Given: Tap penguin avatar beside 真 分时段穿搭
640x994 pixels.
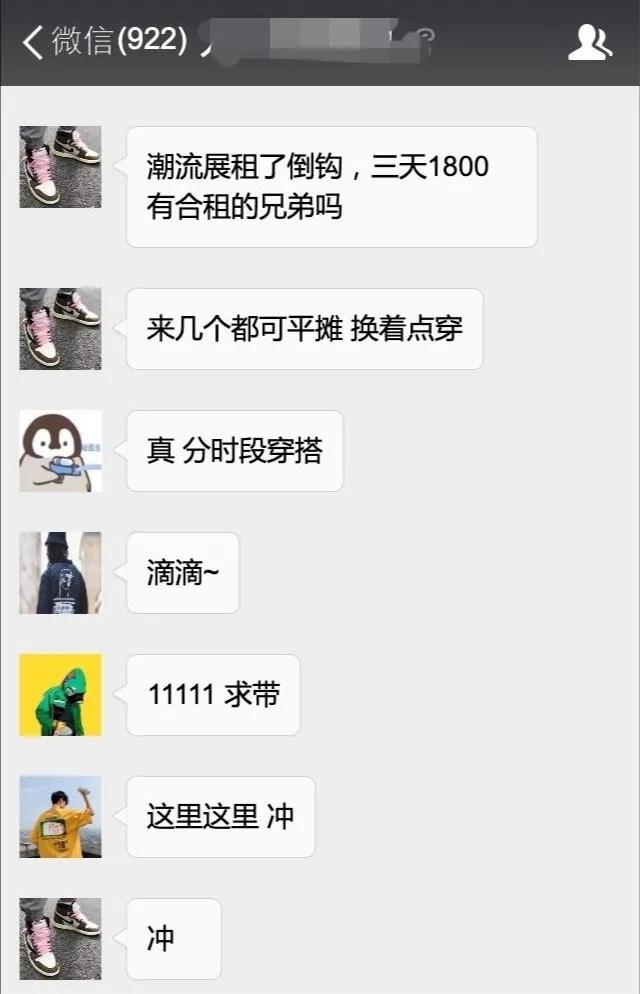Looking at the screenshot, I should tap(60, 451).
